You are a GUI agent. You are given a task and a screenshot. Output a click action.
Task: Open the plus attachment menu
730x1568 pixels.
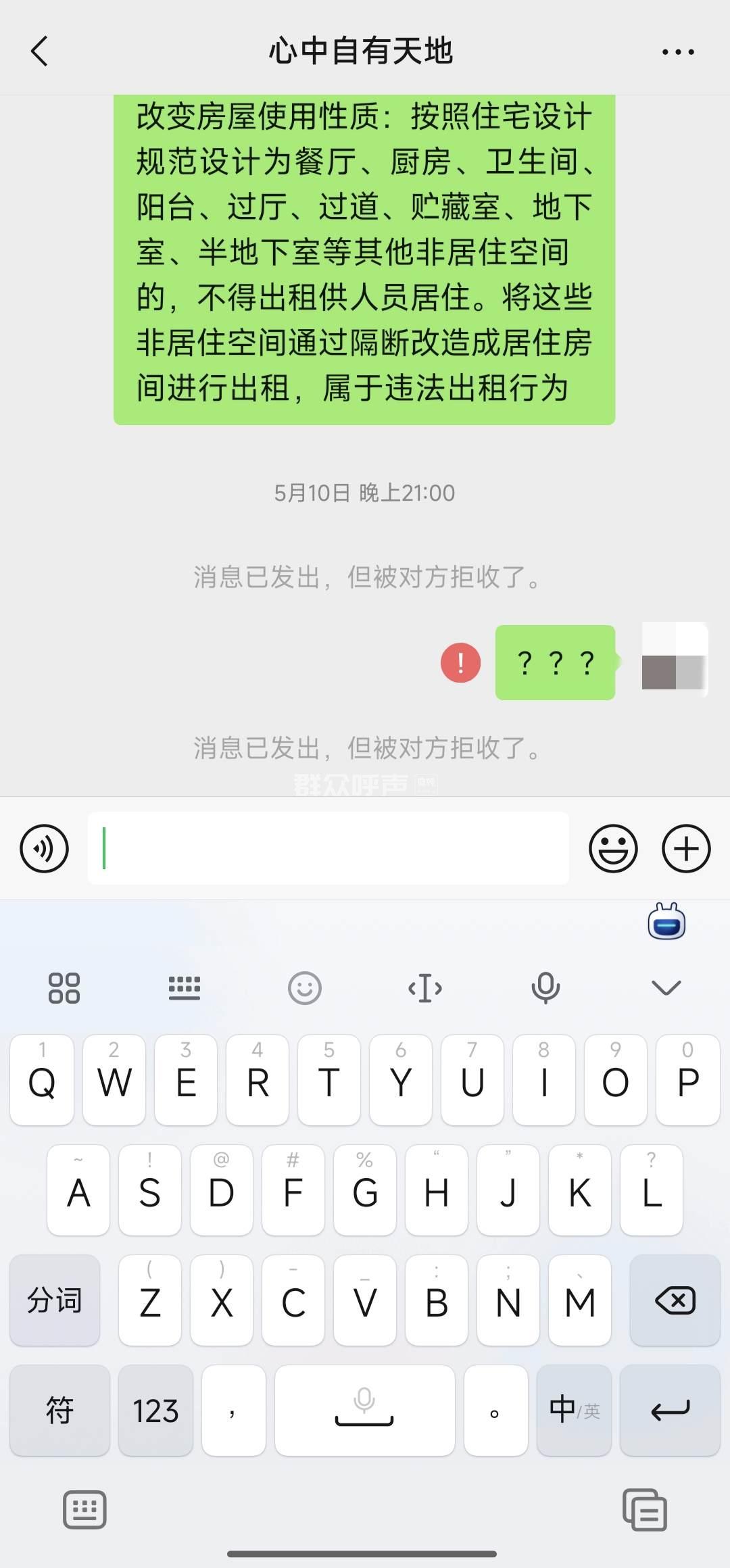point(685,848)
